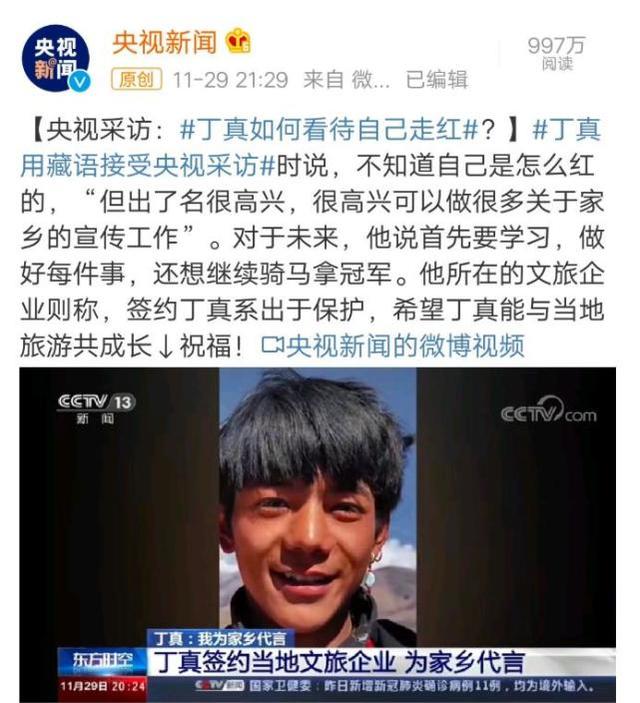
Task: Tap the 央视新闻 account name
Action: coord(163,42)
